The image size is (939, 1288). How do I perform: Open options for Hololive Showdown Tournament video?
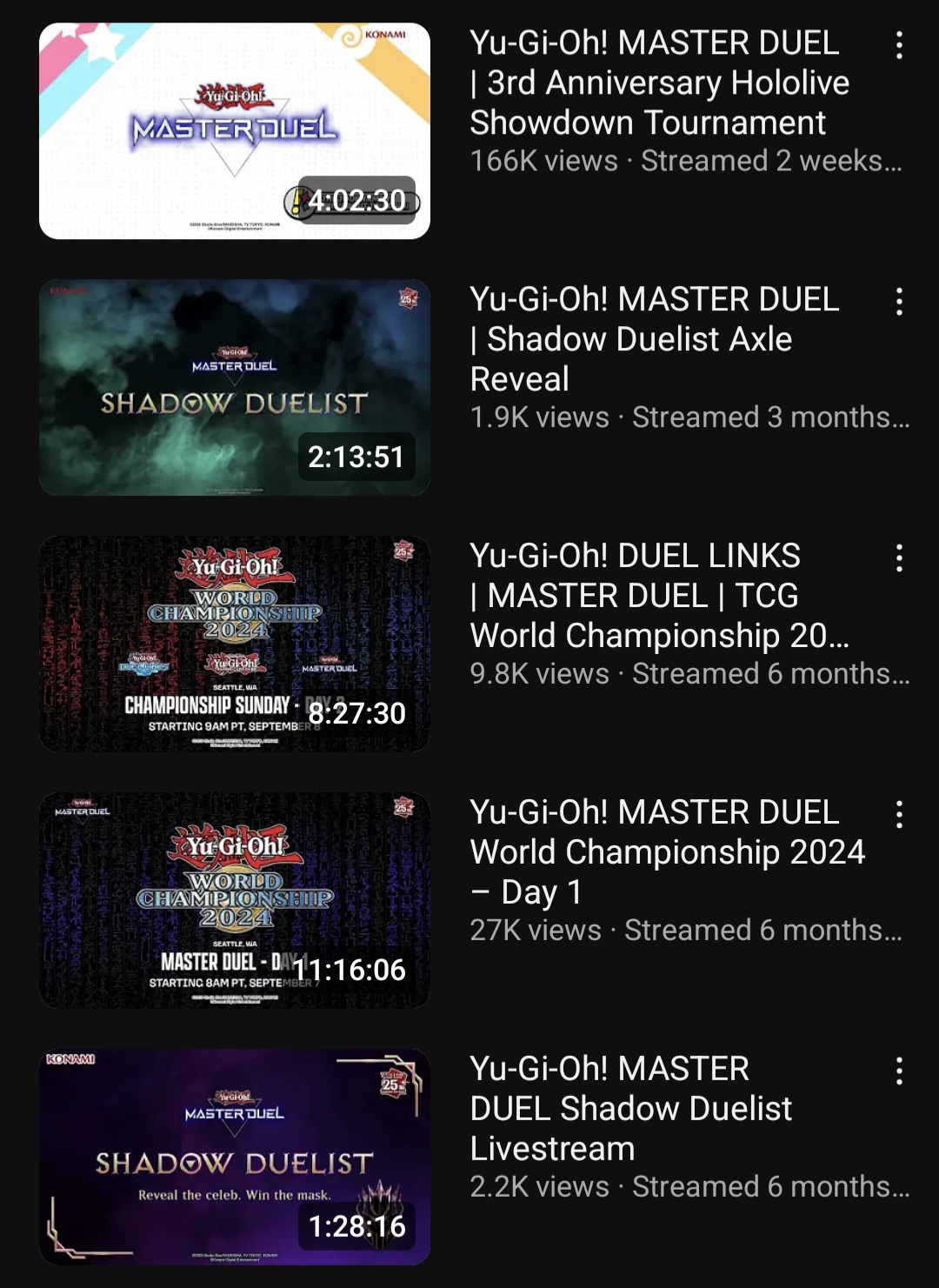pos(899,45)
